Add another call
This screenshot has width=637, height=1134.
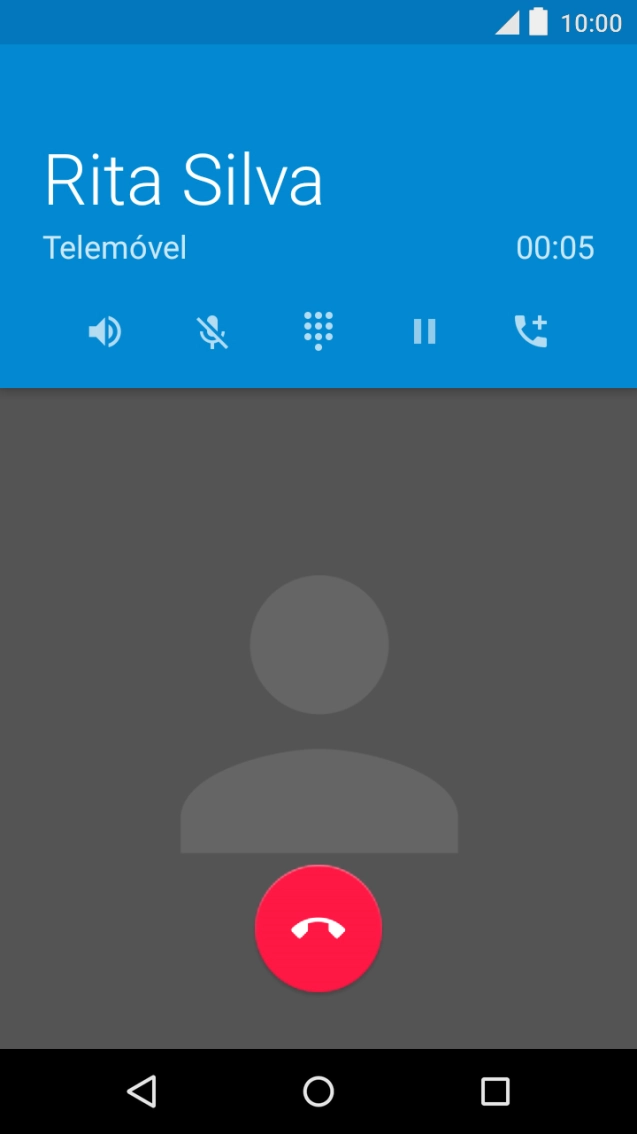(x=531, y=331)
